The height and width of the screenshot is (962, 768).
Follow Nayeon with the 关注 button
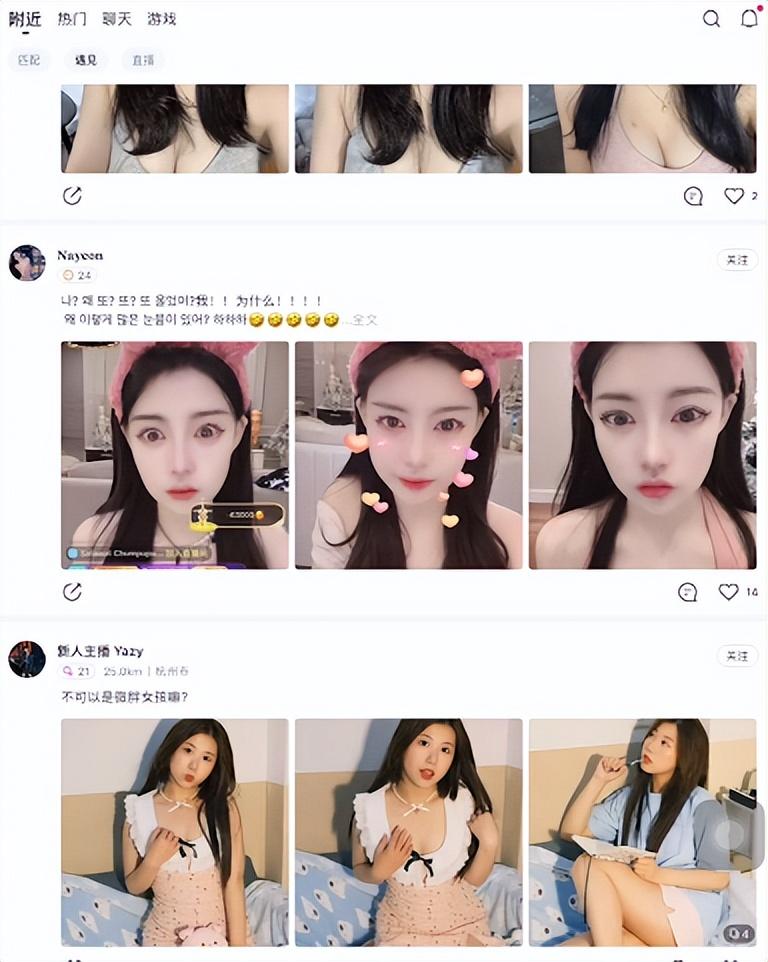[x=736, y=260]
